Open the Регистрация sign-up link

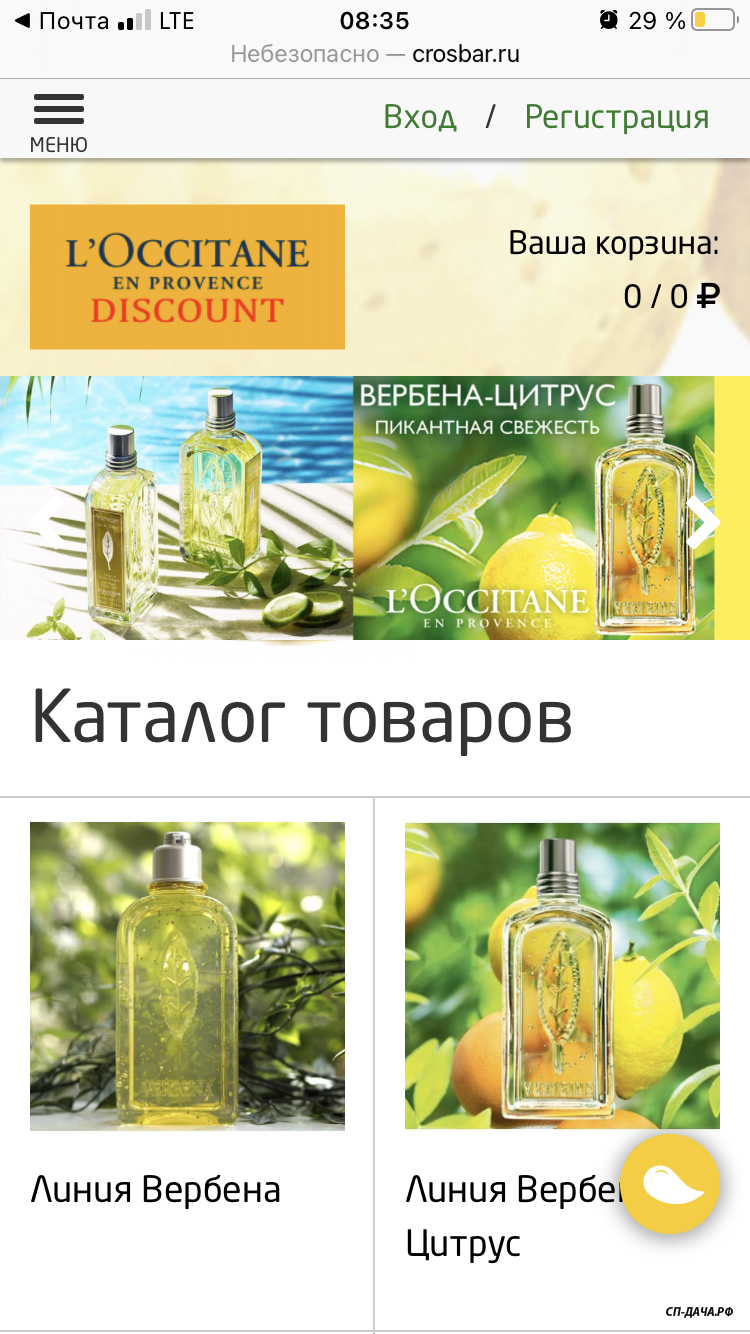tap(616, 117)
